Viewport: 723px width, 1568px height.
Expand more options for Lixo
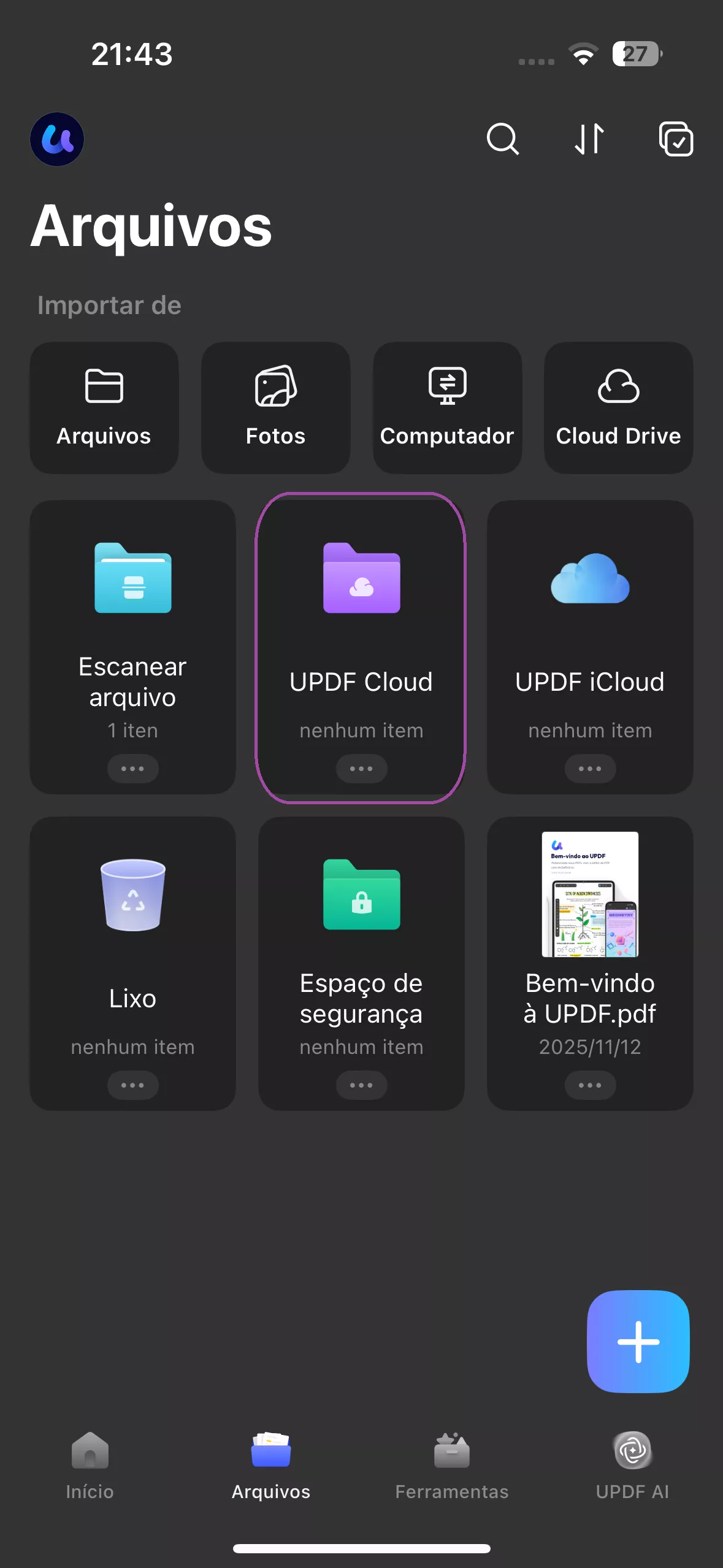[x=132, y=1085]
